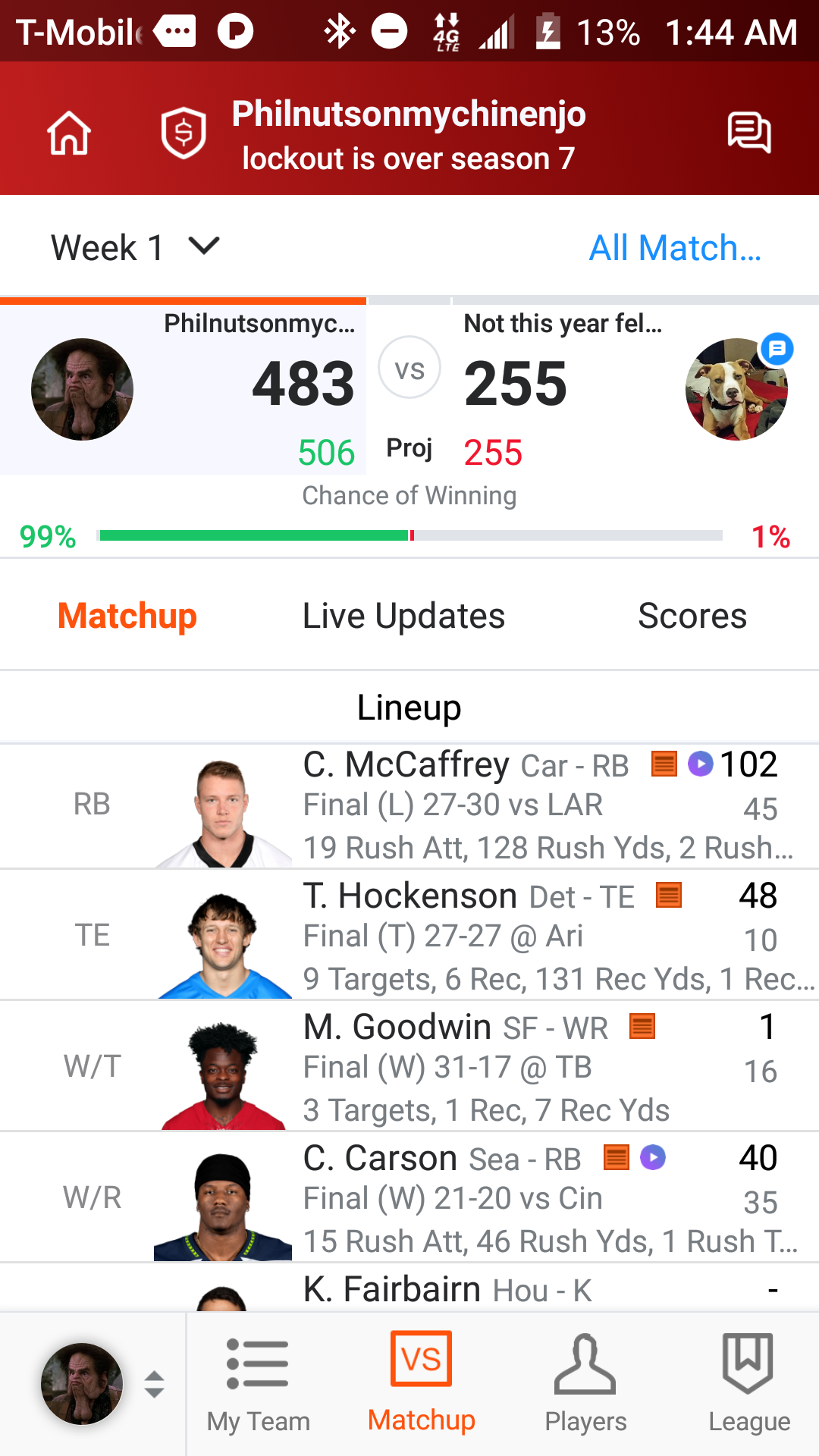Message the opponent via avatar chat badge
The height and width of the screenshot is (1456, 819).
777,350
